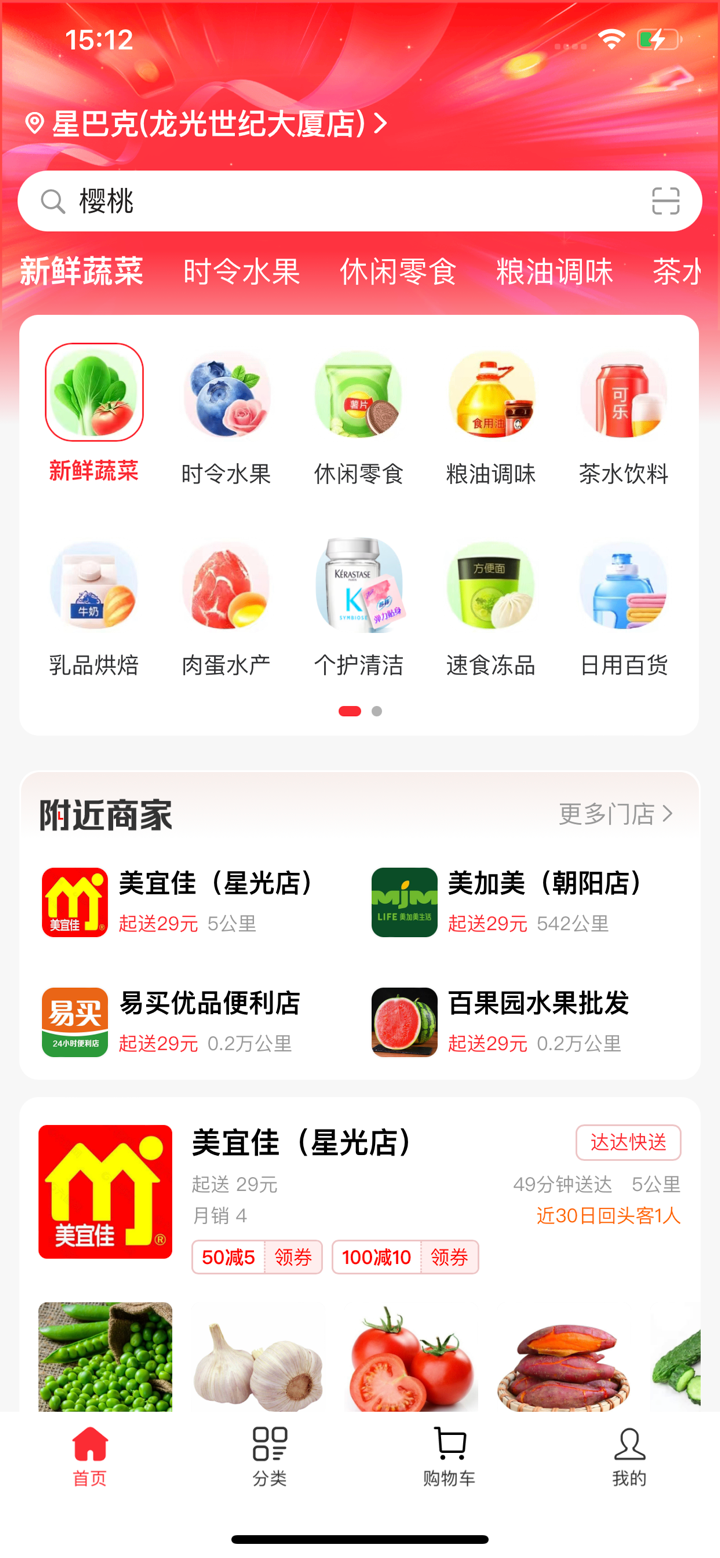
Task: Tap the second carousel page indicator dot
Action: [375, 710]
